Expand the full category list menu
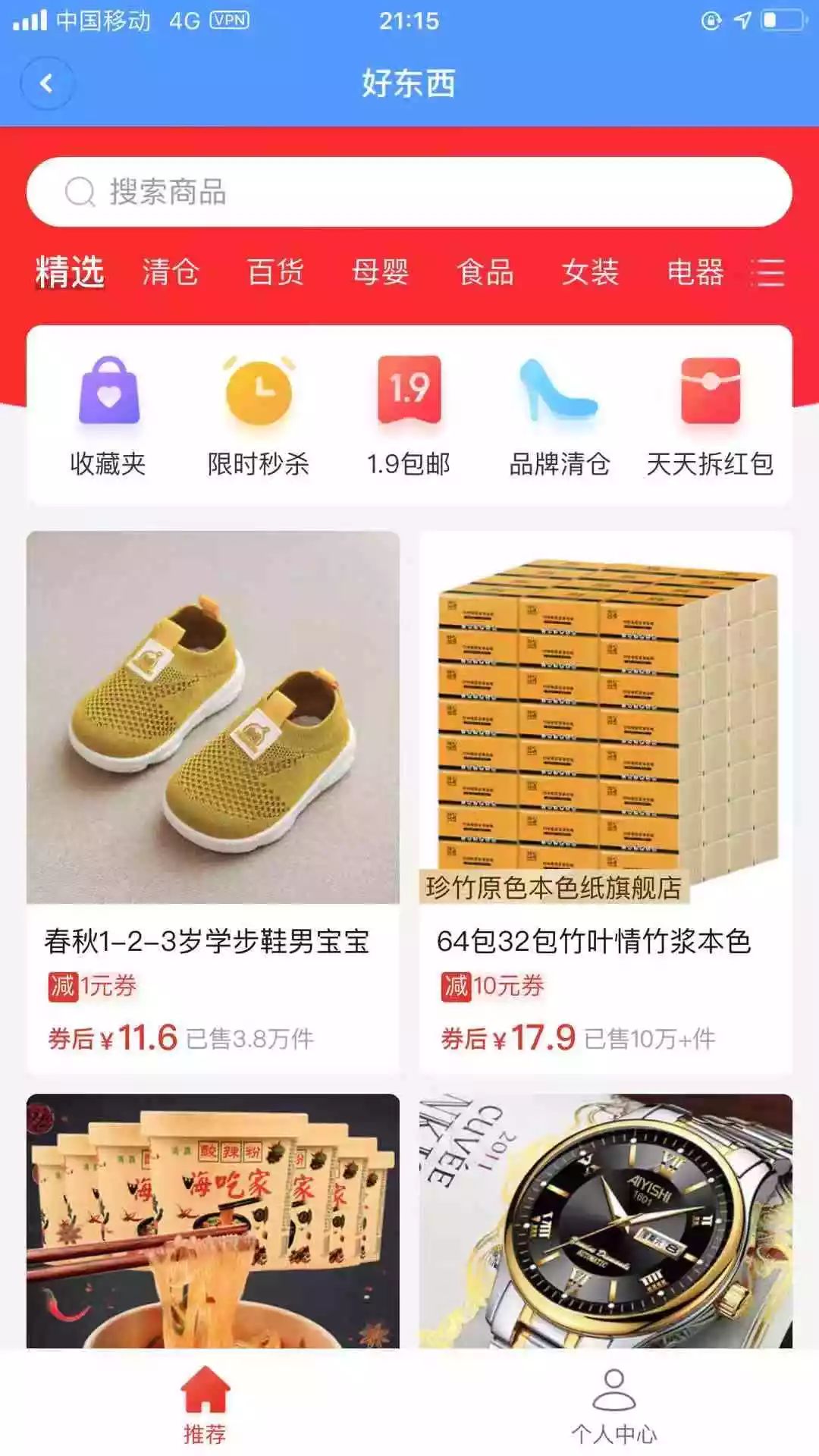819x1456 pixels. [768, 272]
